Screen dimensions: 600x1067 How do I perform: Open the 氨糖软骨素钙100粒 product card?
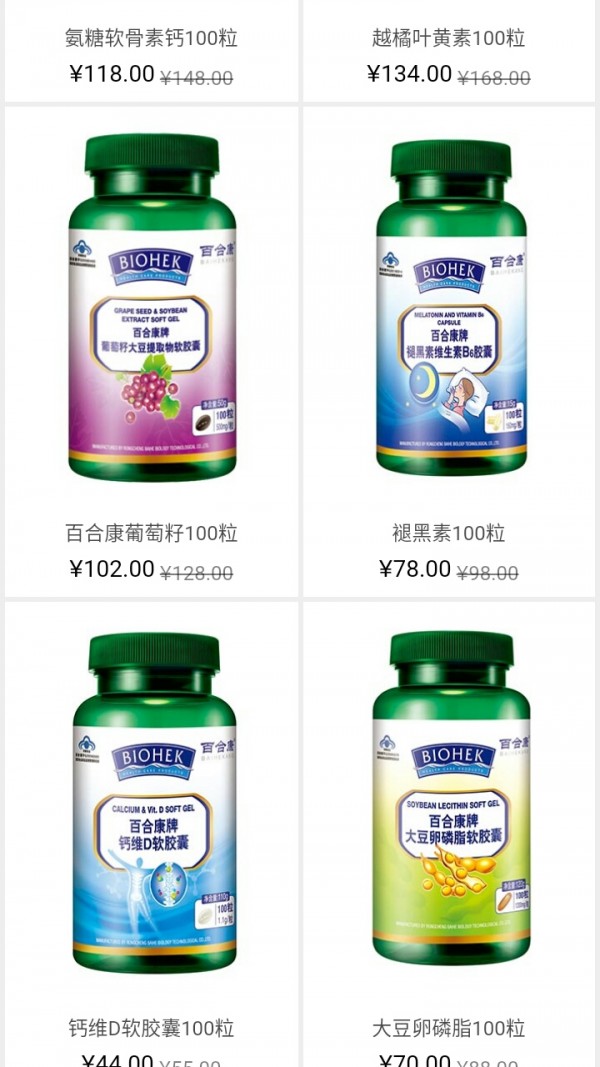[151, 51]
